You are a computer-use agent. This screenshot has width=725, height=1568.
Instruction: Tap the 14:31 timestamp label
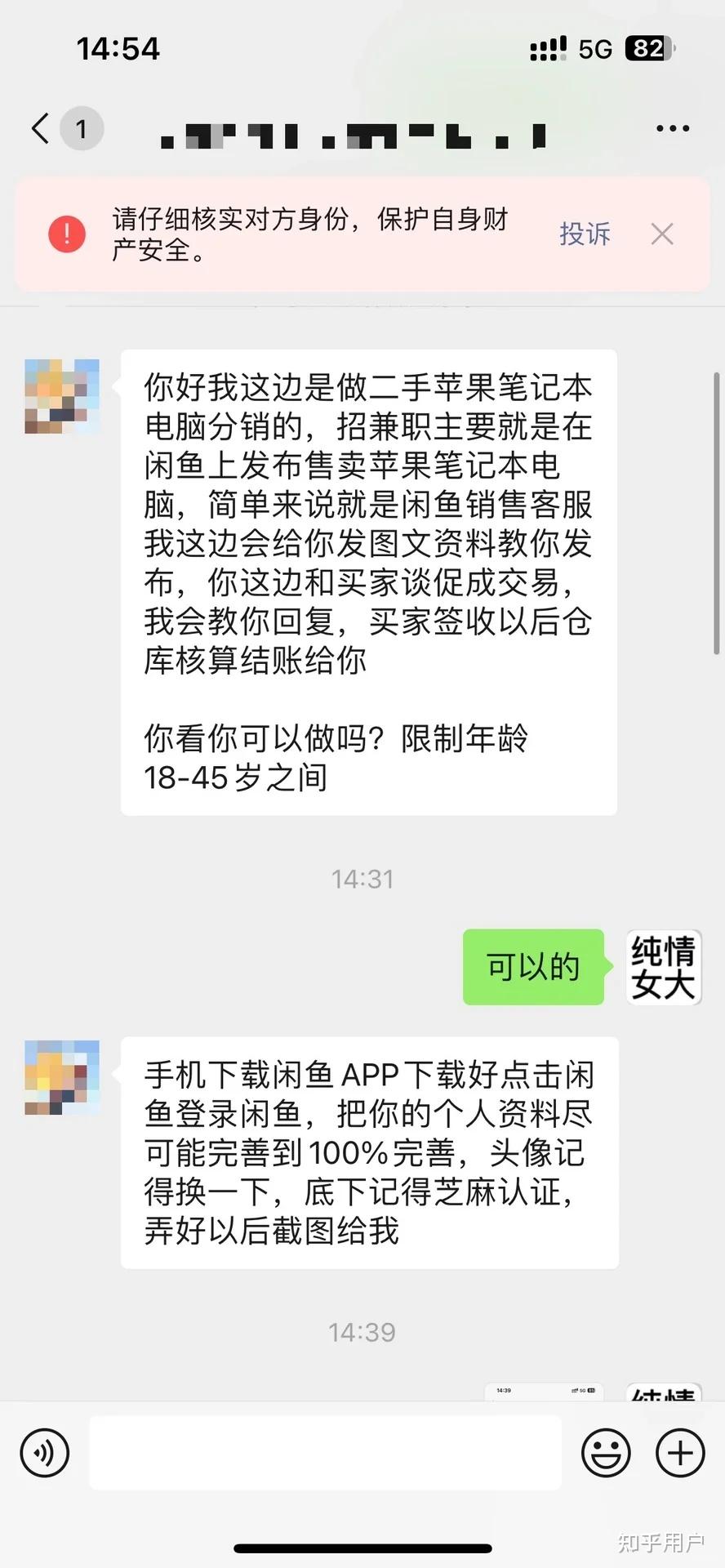coord(362,879)
